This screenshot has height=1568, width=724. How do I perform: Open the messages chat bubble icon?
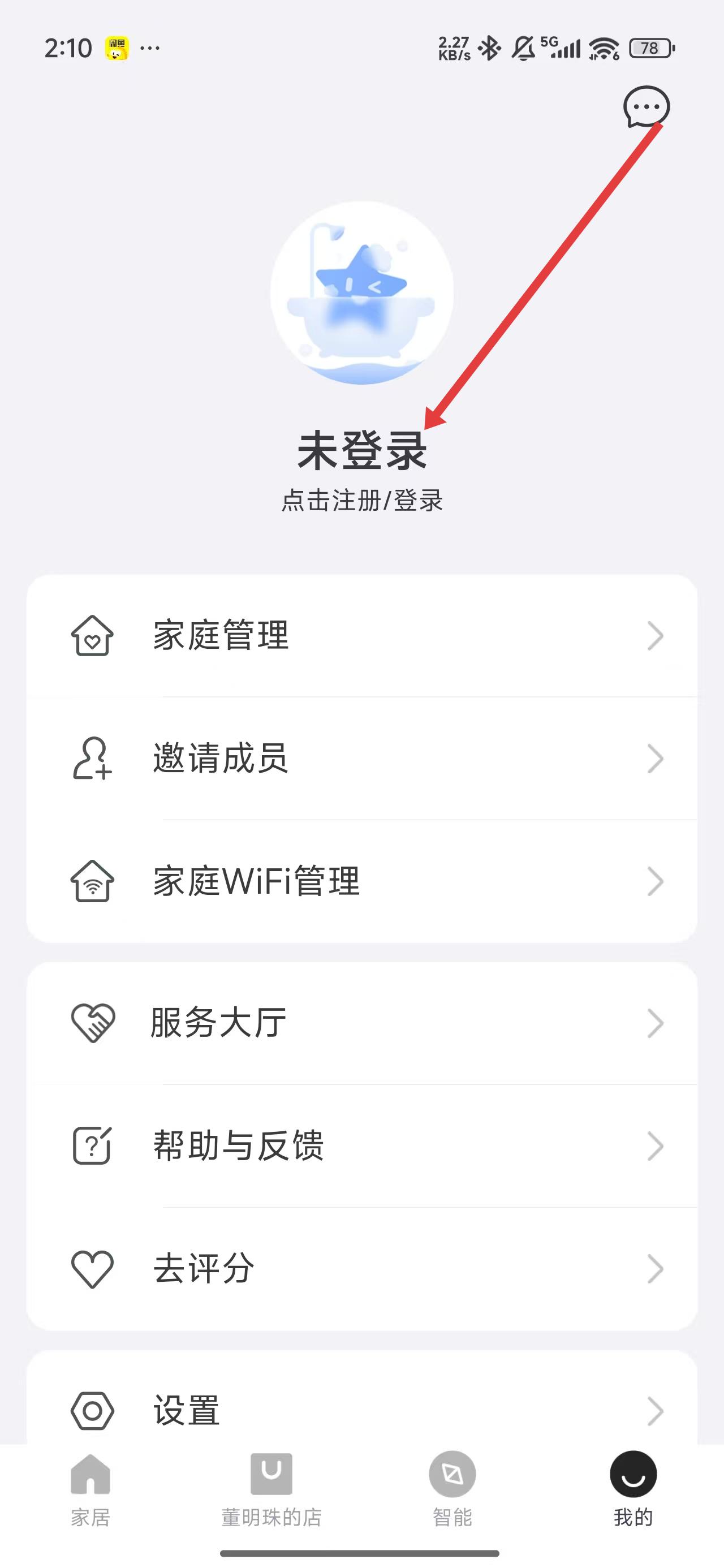[646, 107]
